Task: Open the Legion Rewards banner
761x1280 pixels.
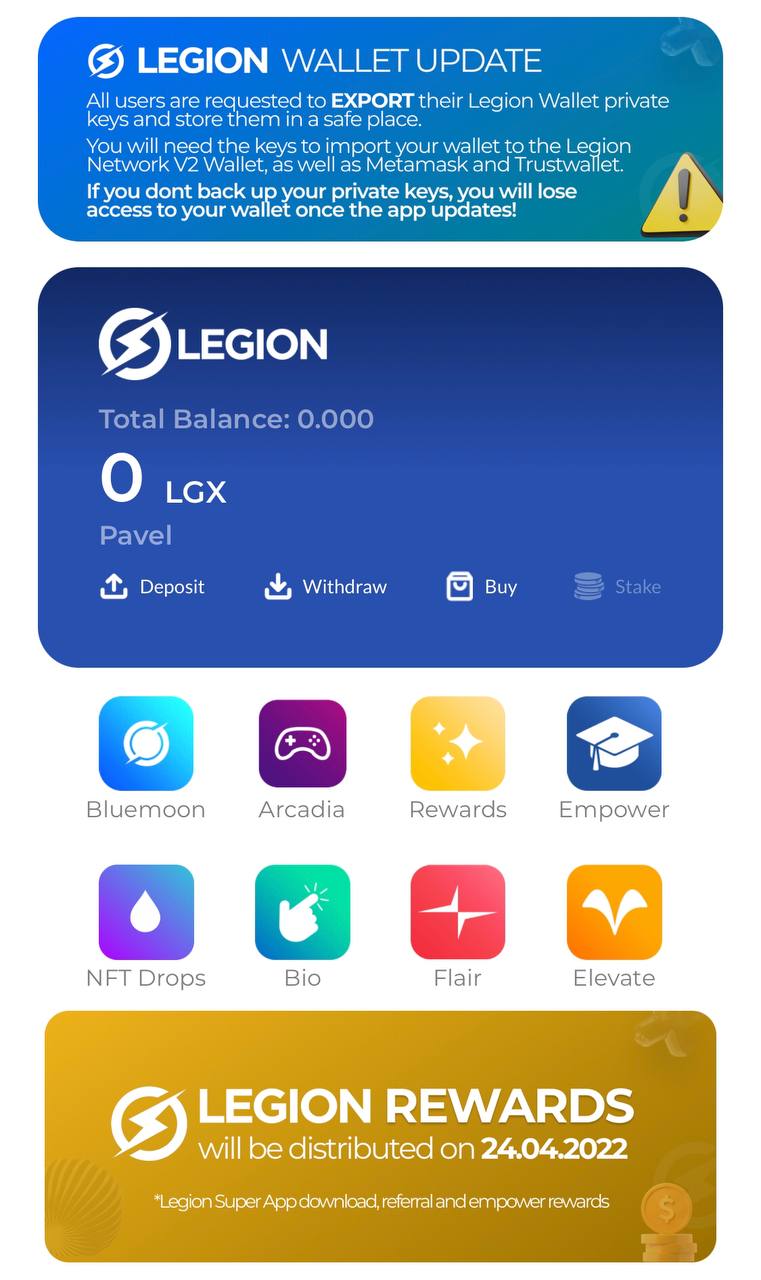Action: [x=380, y=1136]
